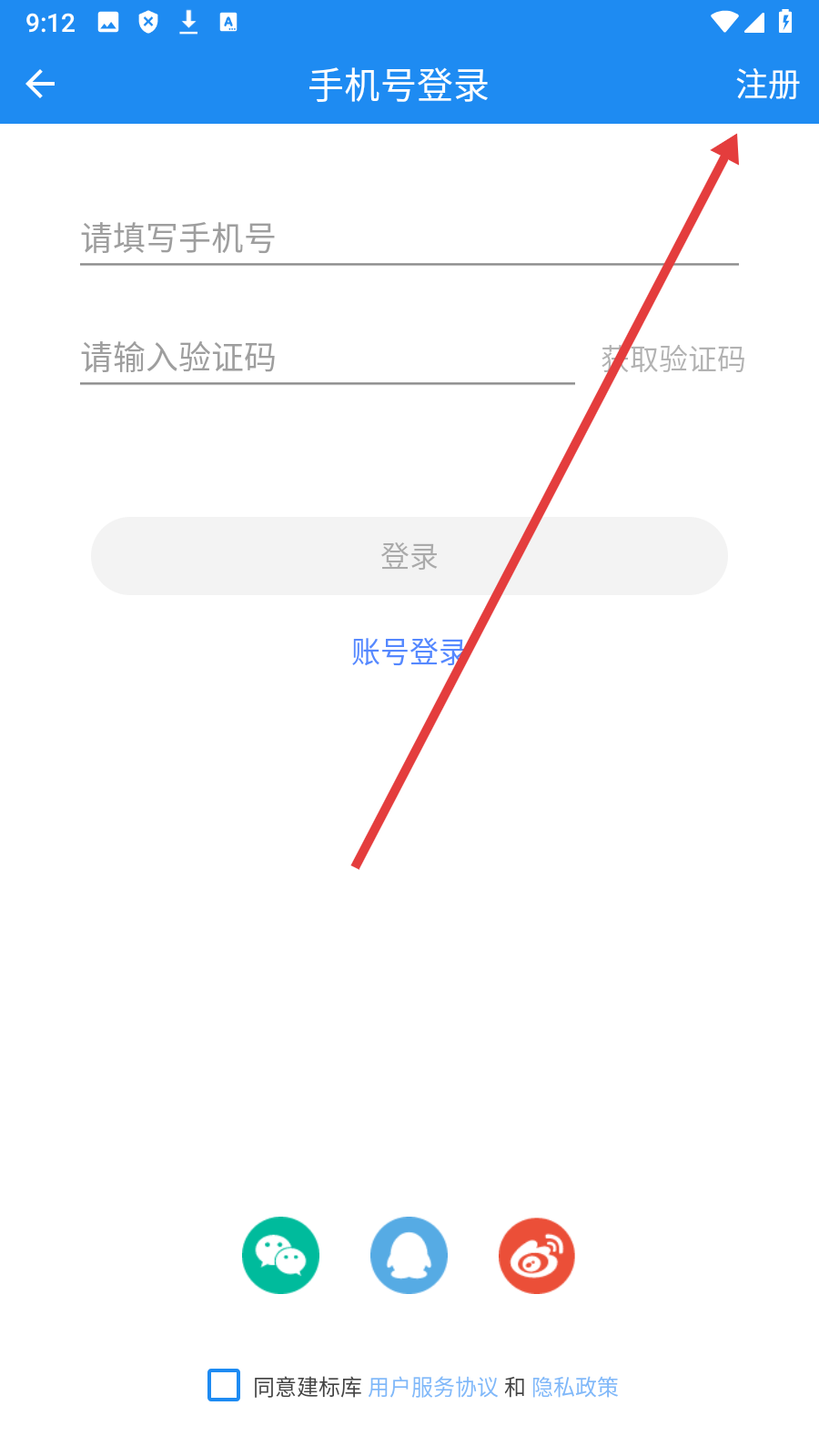This screenshot has height=1456, width=819.
Task: Focus the 请输入验证码 code field
Action: pos(328,358)
